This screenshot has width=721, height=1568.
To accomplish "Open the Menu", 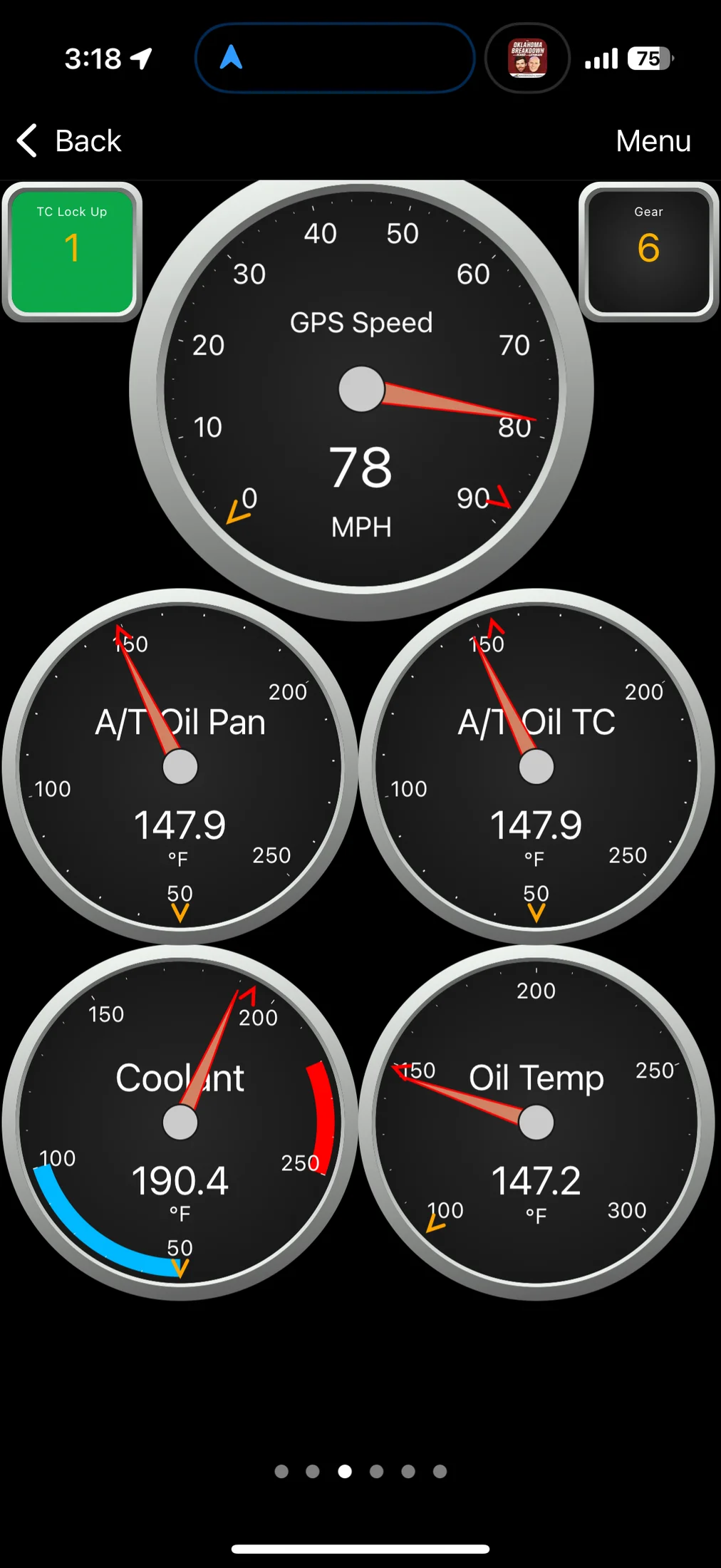I will pos(653,140).
